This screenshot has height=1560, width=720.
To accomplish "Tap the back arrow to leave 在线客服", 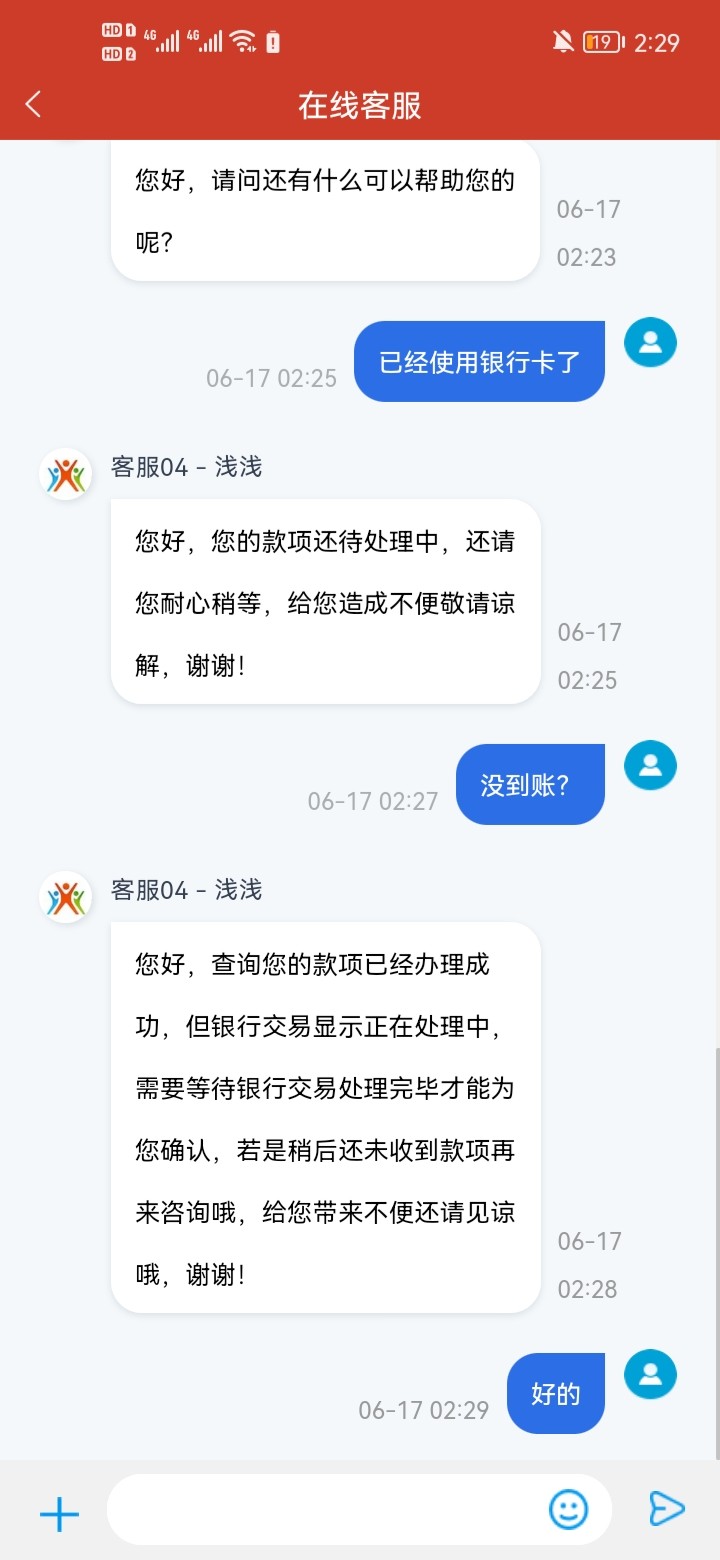I will tap(33, 103).
